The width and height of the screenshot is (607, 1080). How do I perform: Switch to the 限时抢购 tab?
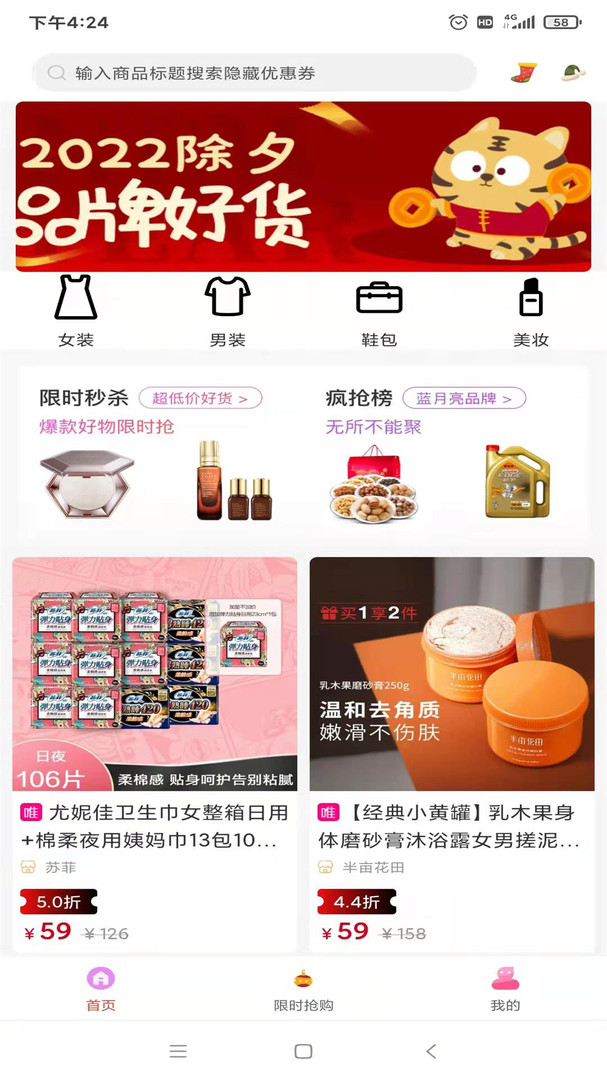[303, 988]
